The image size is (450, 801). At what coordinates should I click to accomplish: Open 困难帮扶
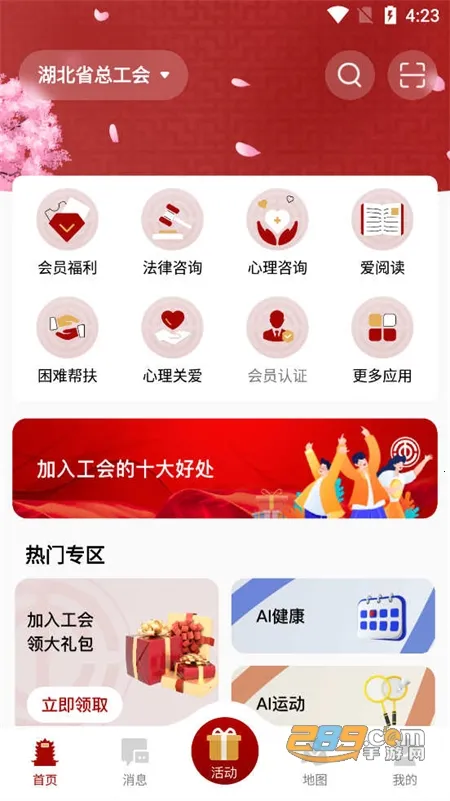[x=67, y=341]
